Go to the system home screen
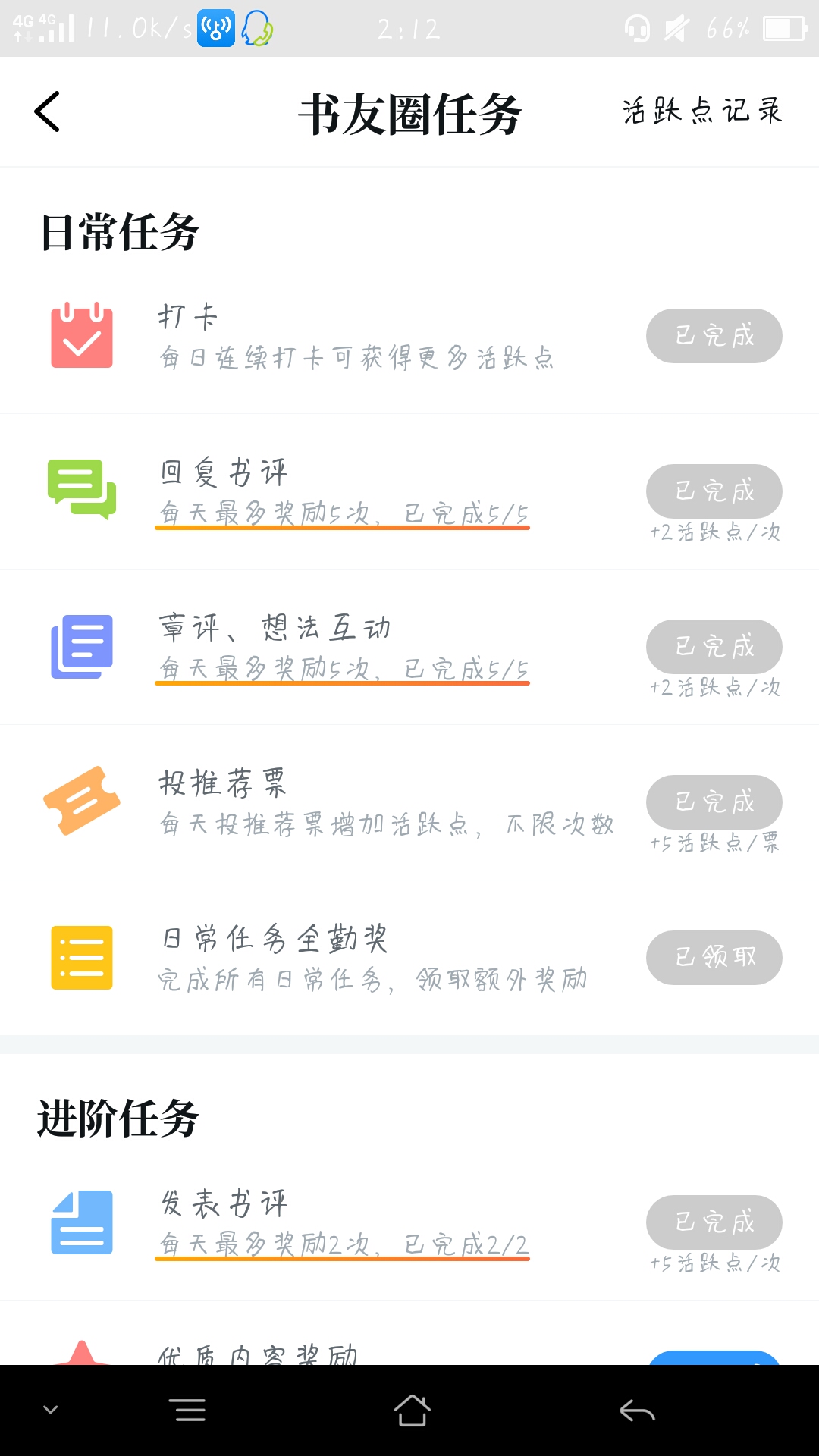Viewport: 819px width, 1456px height. pyautogui.click(x=412, y=1410)
